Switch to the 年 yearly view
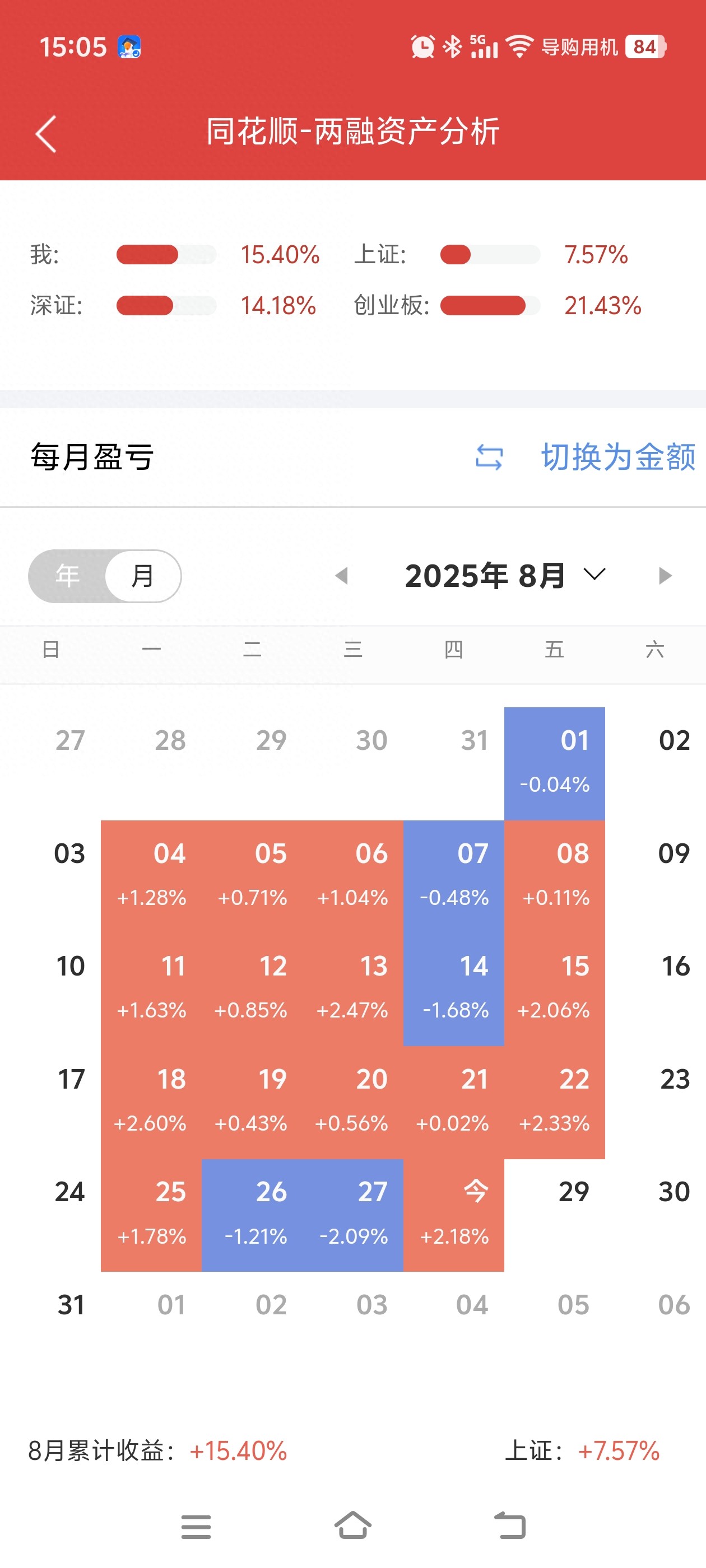 (x=68, y=575)
